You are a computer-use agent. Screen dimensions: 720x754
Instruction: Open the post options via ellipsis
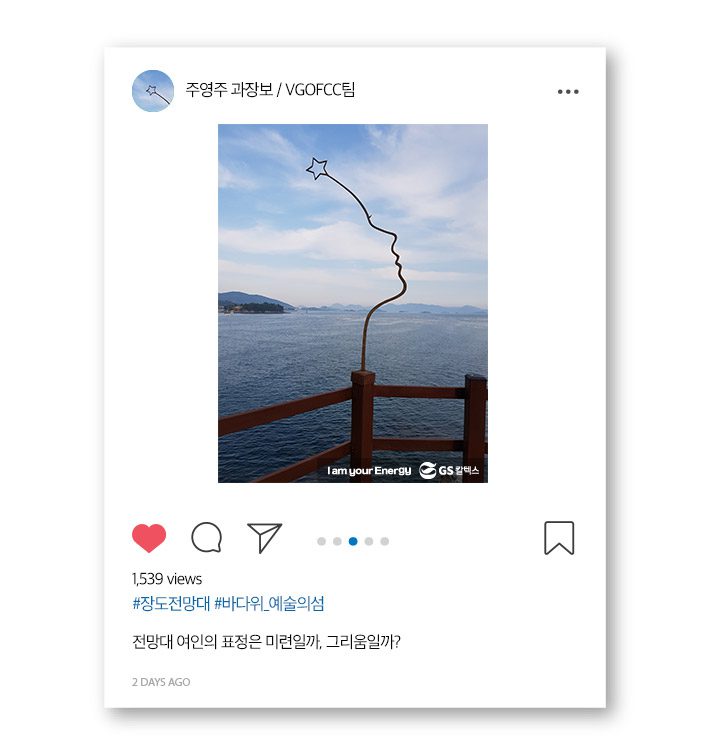(570, 90)
